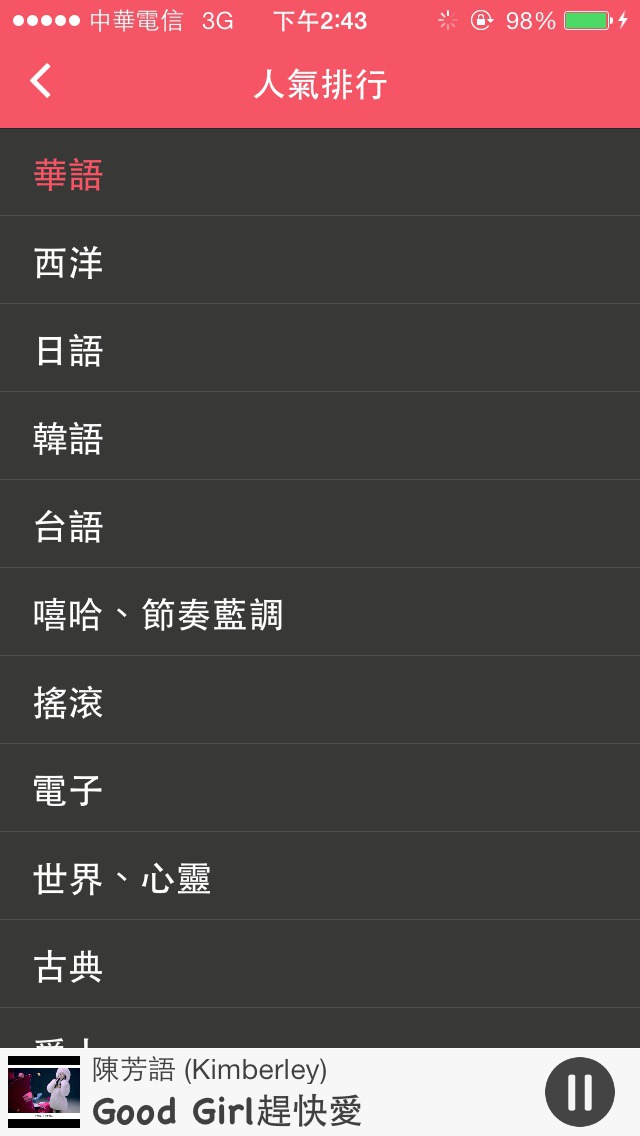
Task: Select 嘻哈、節奏藍調 genre
Action: (x=320, y=612)
